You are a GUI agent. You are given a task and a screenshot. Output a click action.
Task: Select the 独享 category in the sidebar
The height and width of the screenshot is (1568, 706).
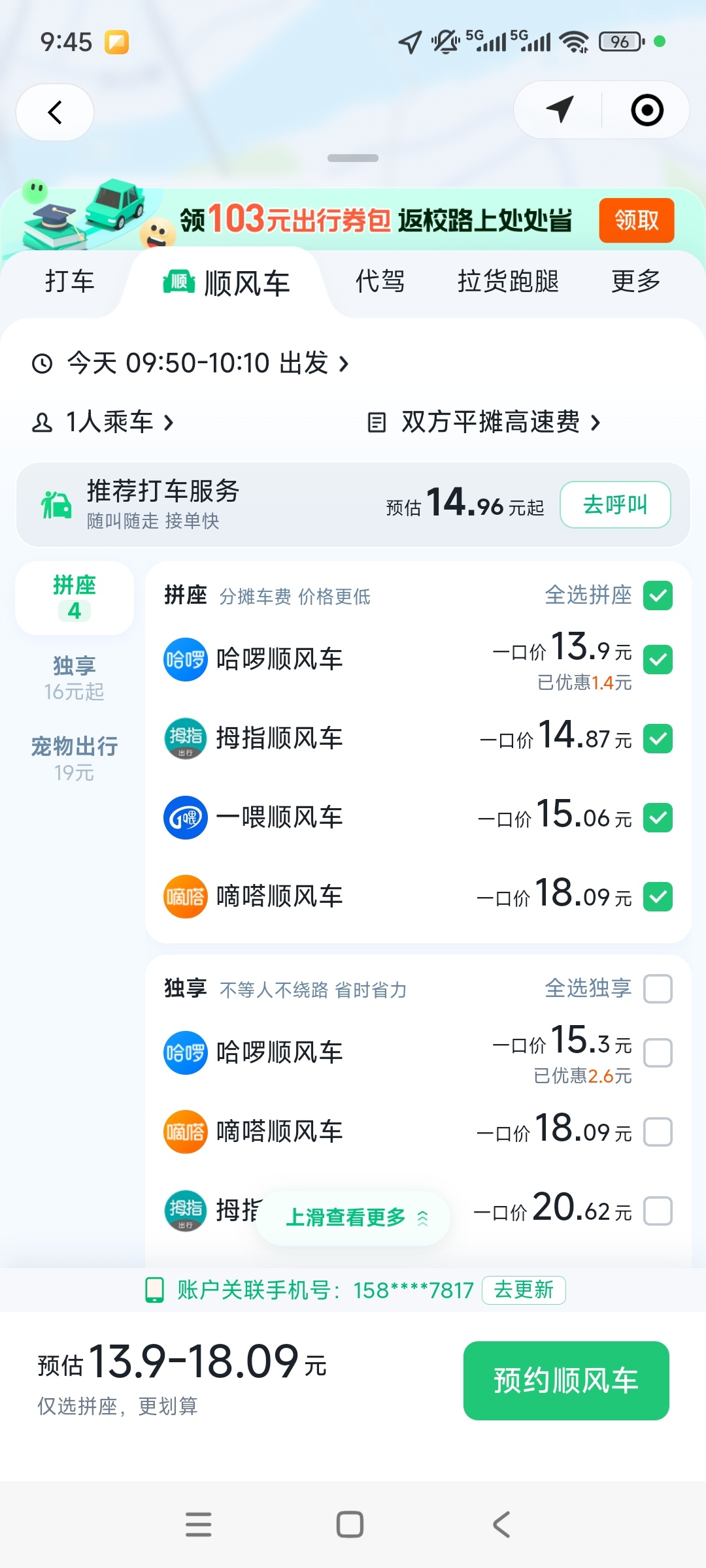(75, 678)
